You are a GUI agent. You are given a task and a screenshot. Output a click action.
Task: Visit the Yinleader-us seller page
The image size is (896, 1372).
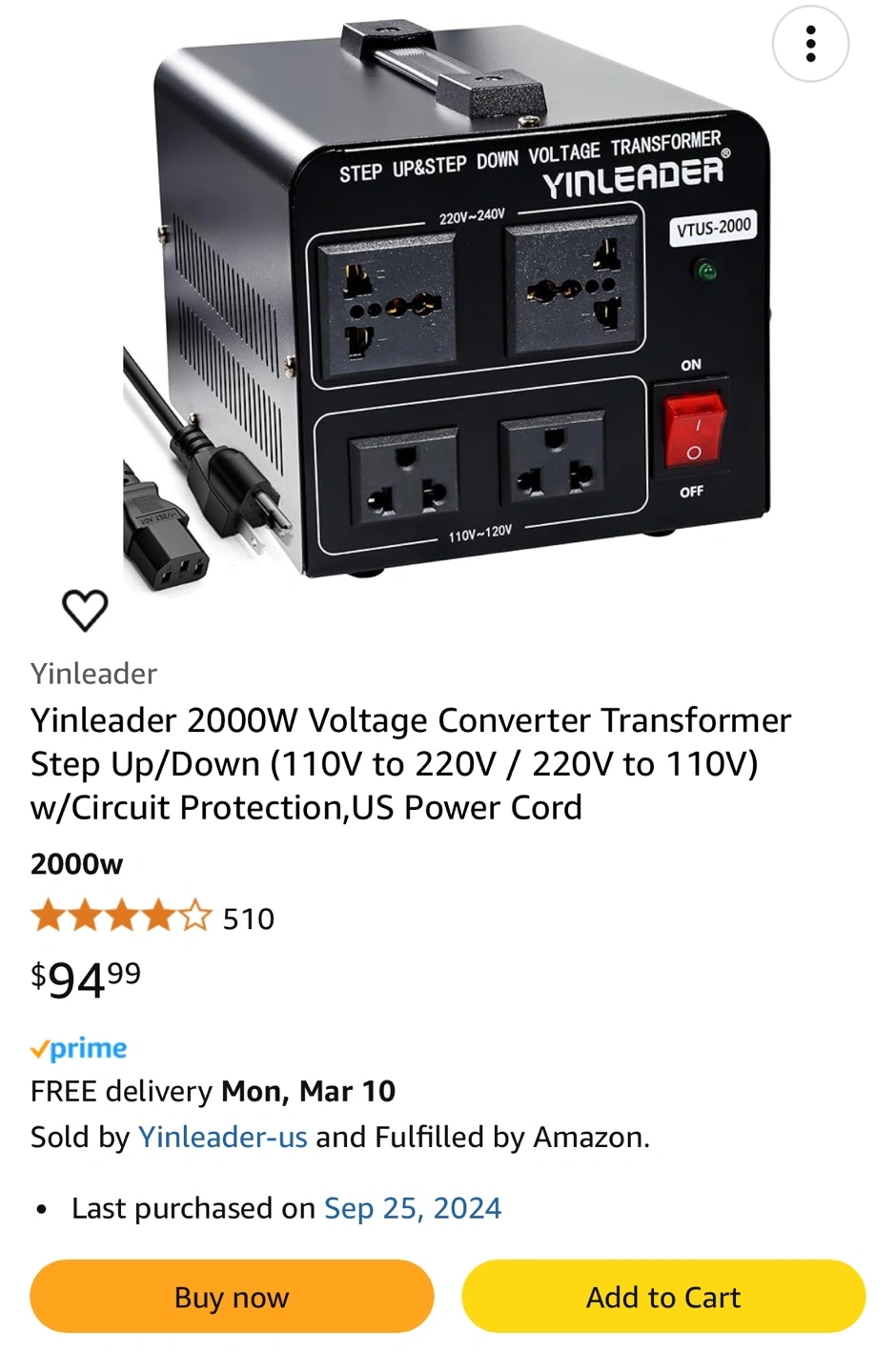coord(222,1137)
